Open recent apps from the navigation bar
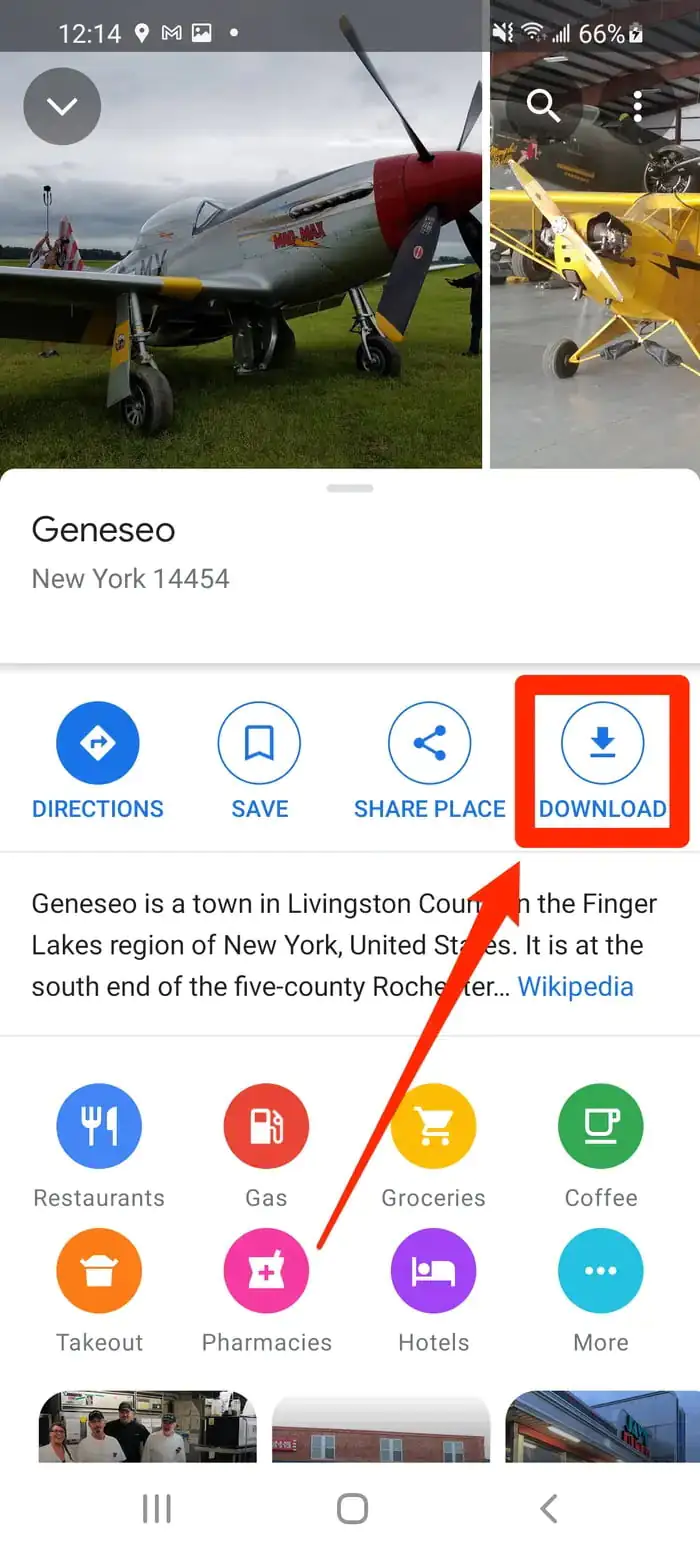 coord(156,1508)
